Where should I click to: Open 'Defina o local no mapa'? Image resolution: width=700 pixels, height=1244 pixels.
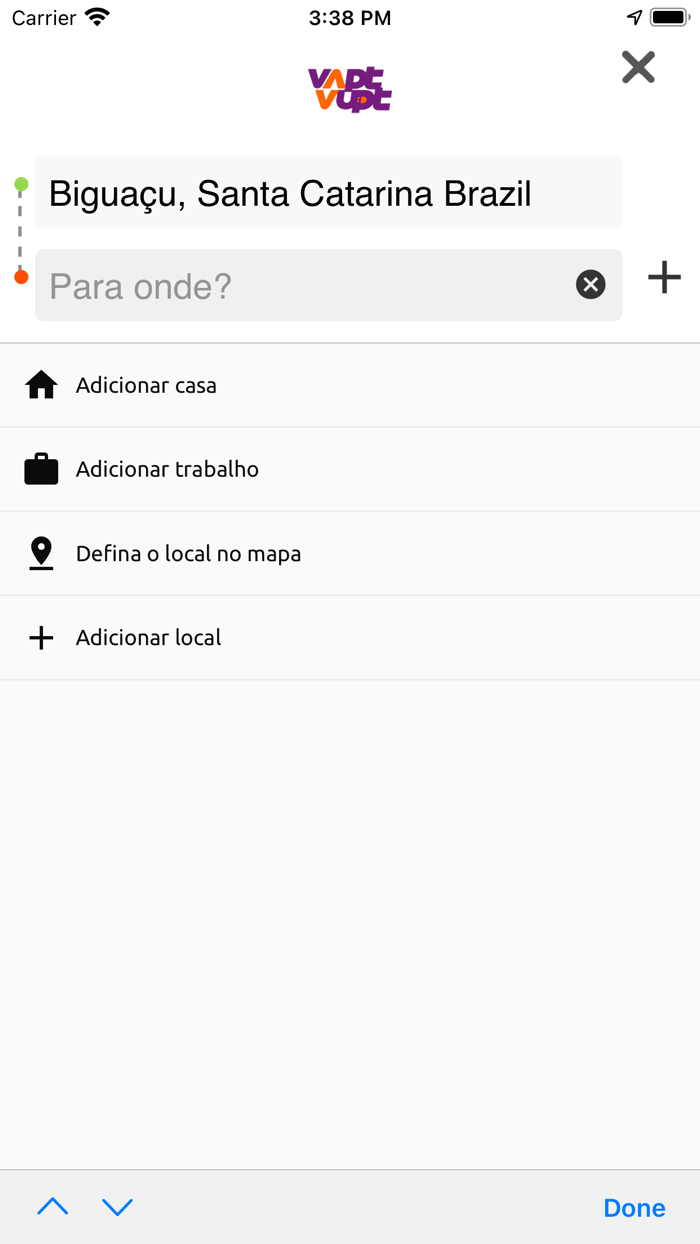pyautogui.click(x=188, y=553)
